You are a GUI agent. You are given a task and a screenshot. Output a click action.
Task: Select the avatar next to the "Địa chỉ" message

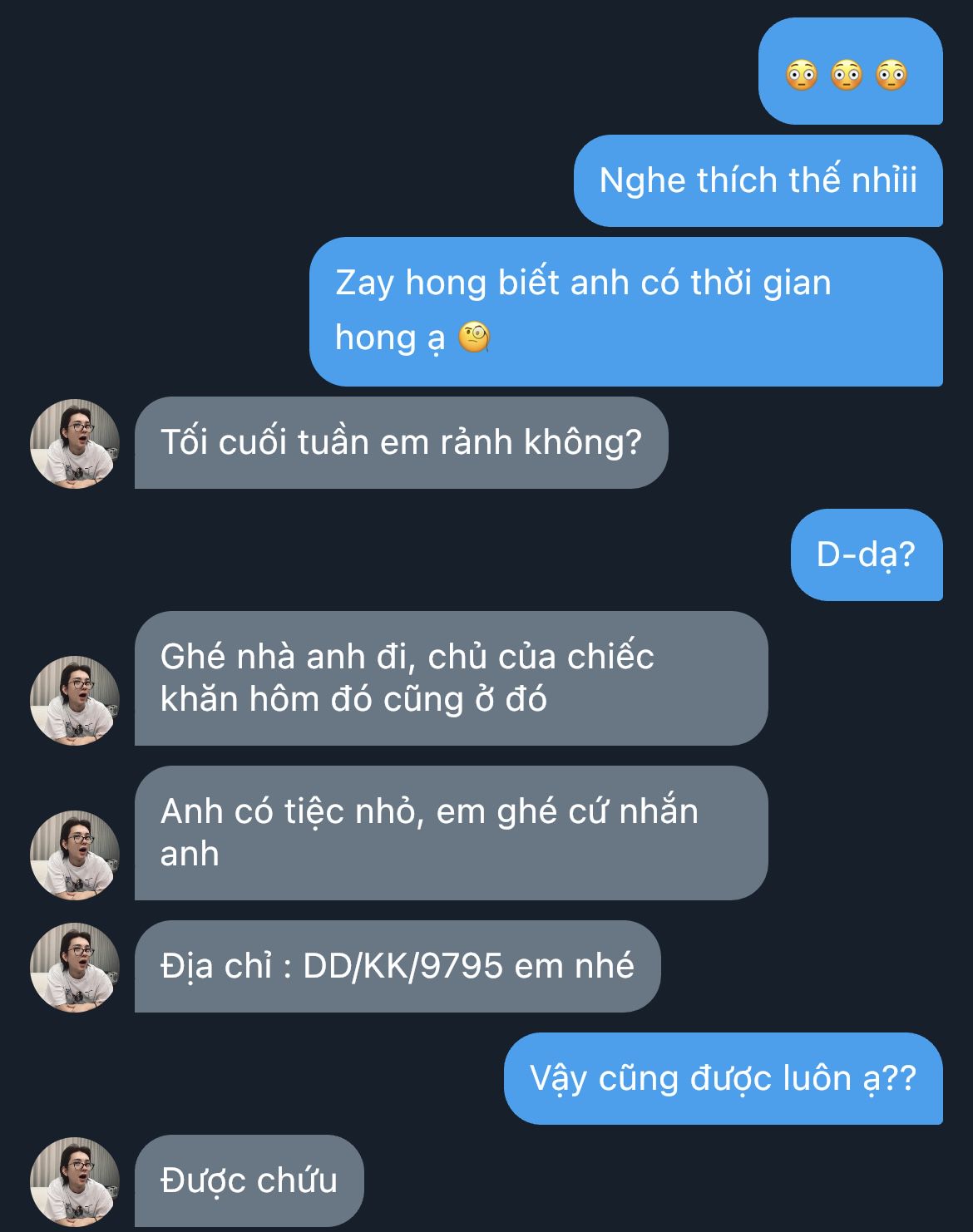click(75, 968)
